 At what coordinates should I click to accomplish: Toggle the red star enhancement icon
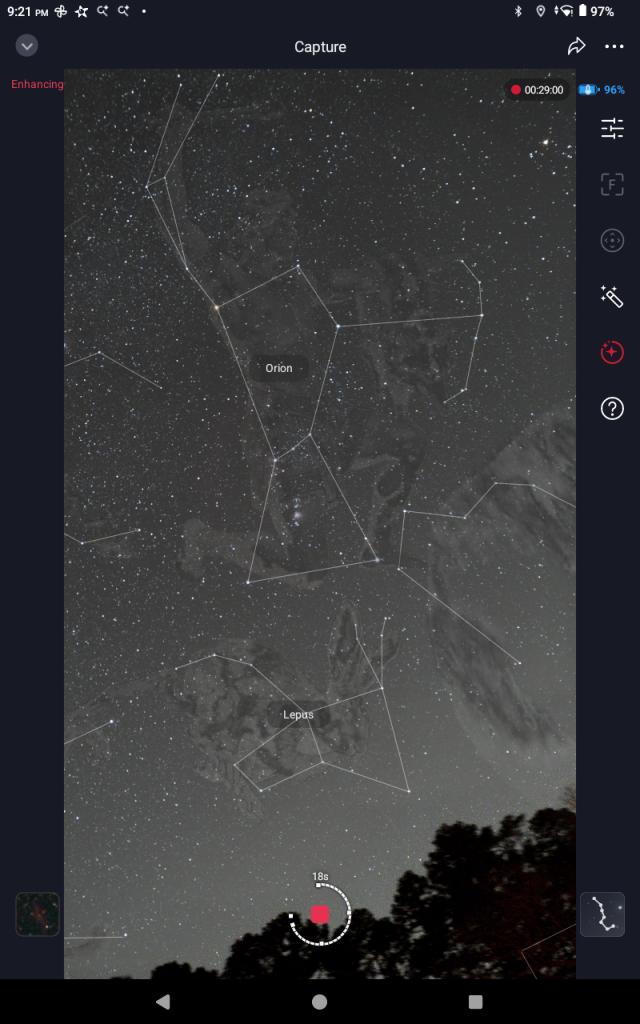pyautogui.click(x=612, y=352)
